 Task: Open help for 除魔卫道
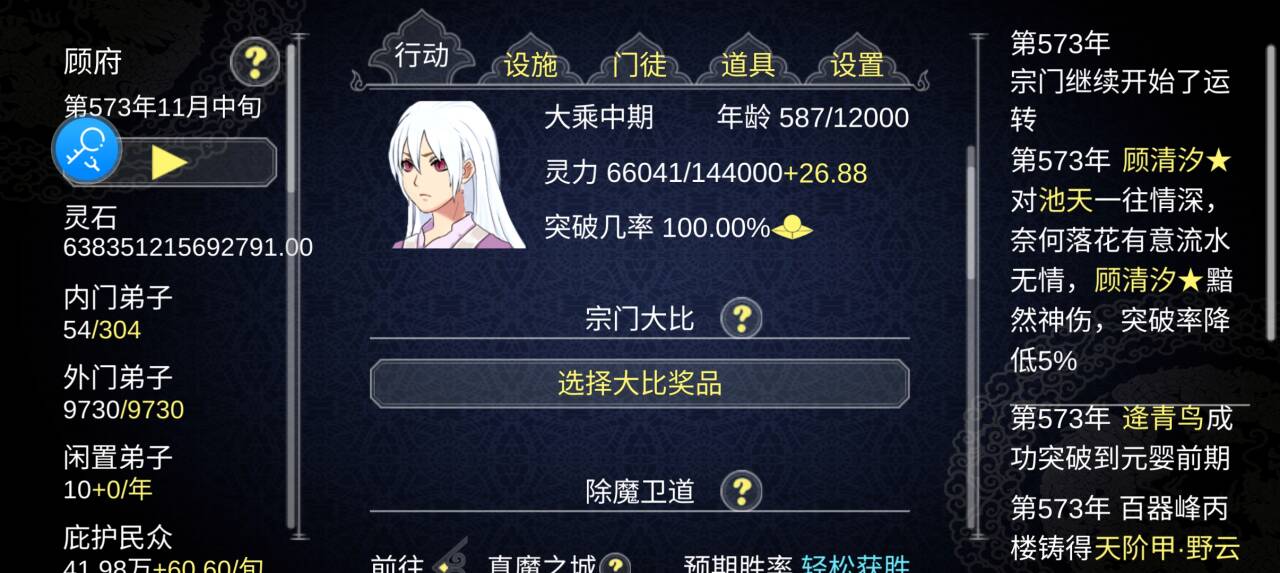(x=741, y=491)
